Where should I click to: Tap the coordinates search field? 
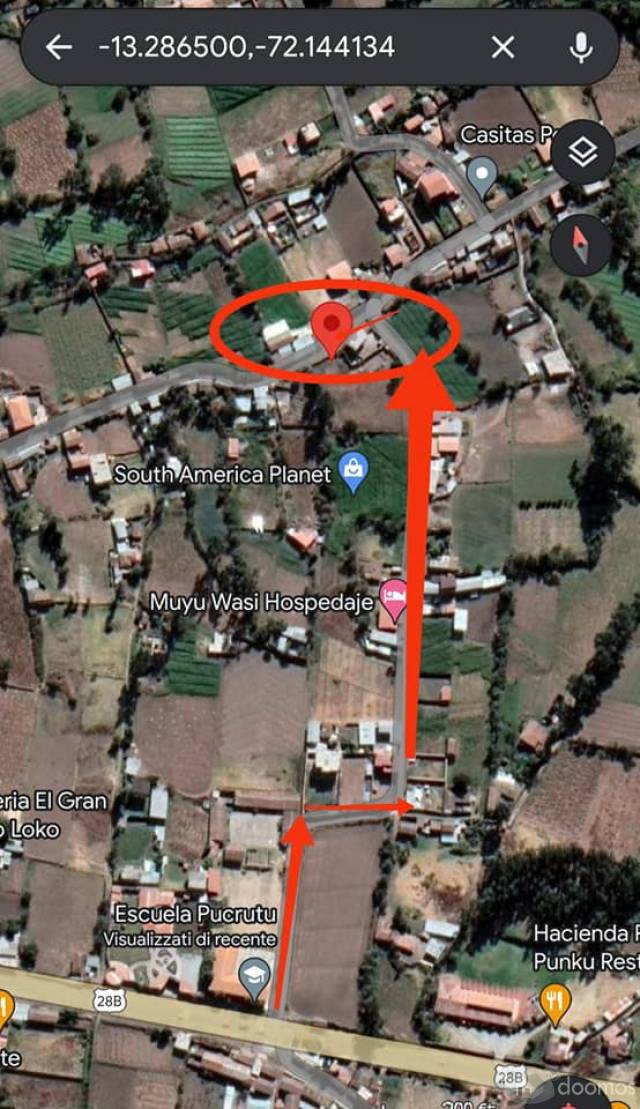(270, 47)
